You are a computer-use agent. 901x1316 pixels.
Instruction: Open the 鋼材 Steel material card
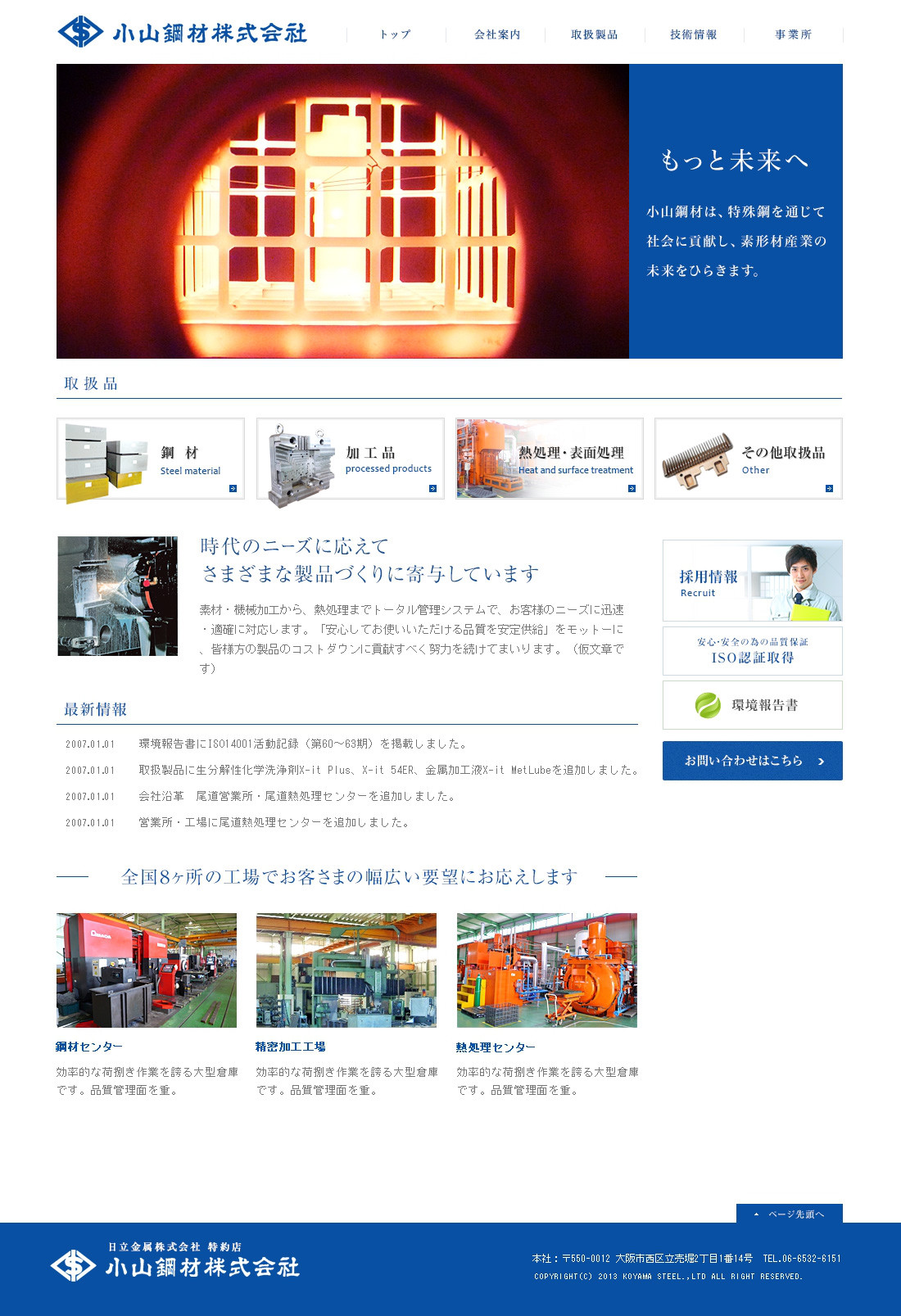pos(151,459)
